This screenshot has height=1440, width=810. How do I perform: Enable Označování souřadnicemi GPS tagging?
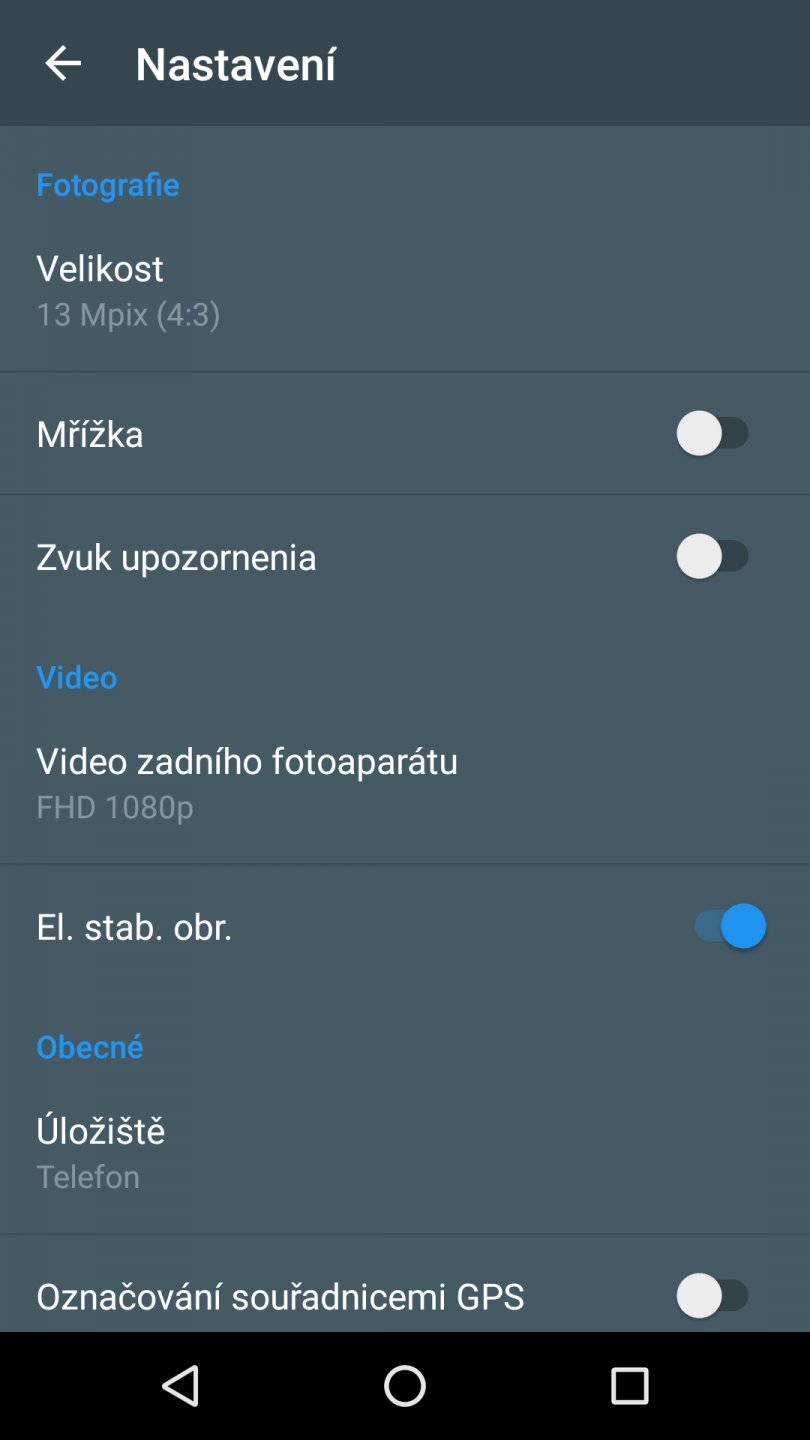tap(714, 1296)
